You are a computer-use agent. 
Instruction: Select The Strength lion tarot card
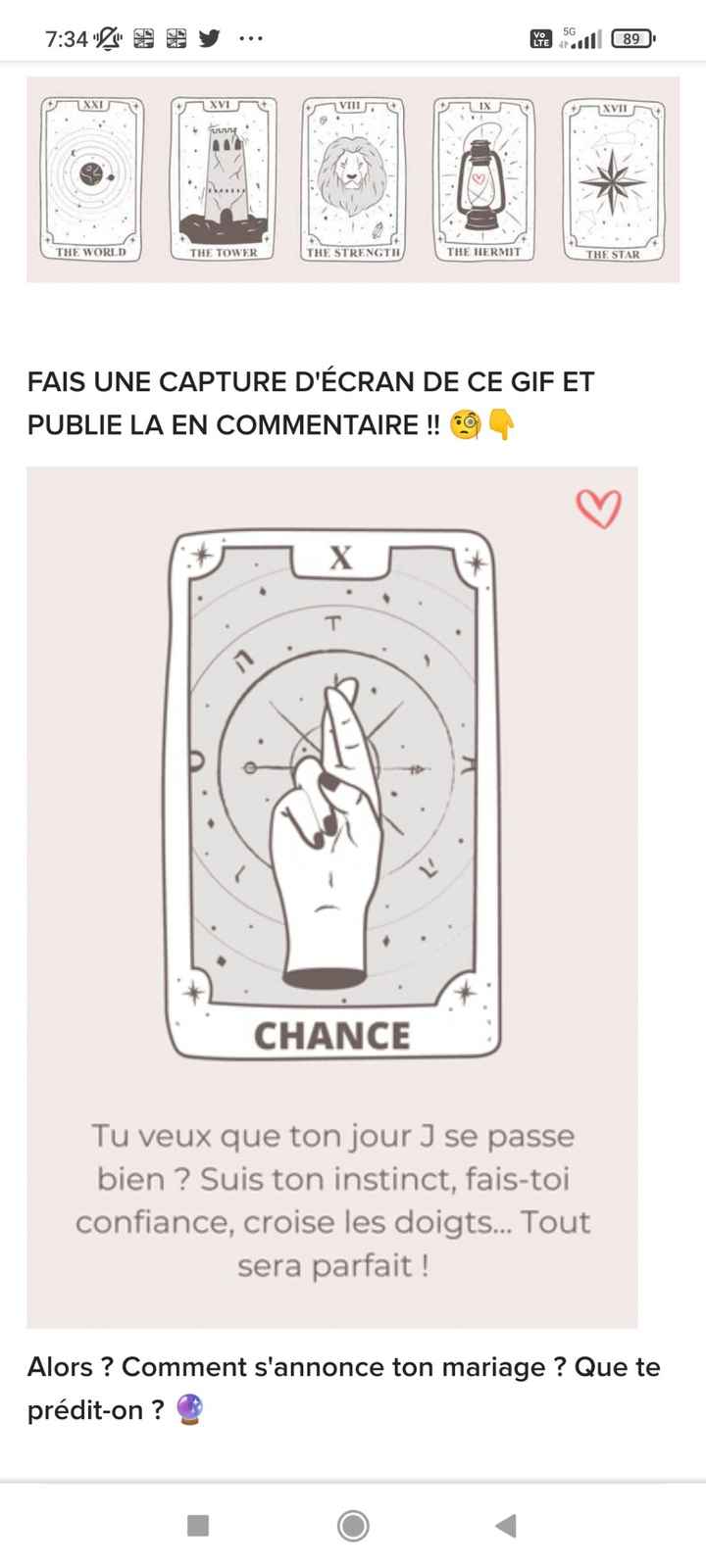point(355,178)
